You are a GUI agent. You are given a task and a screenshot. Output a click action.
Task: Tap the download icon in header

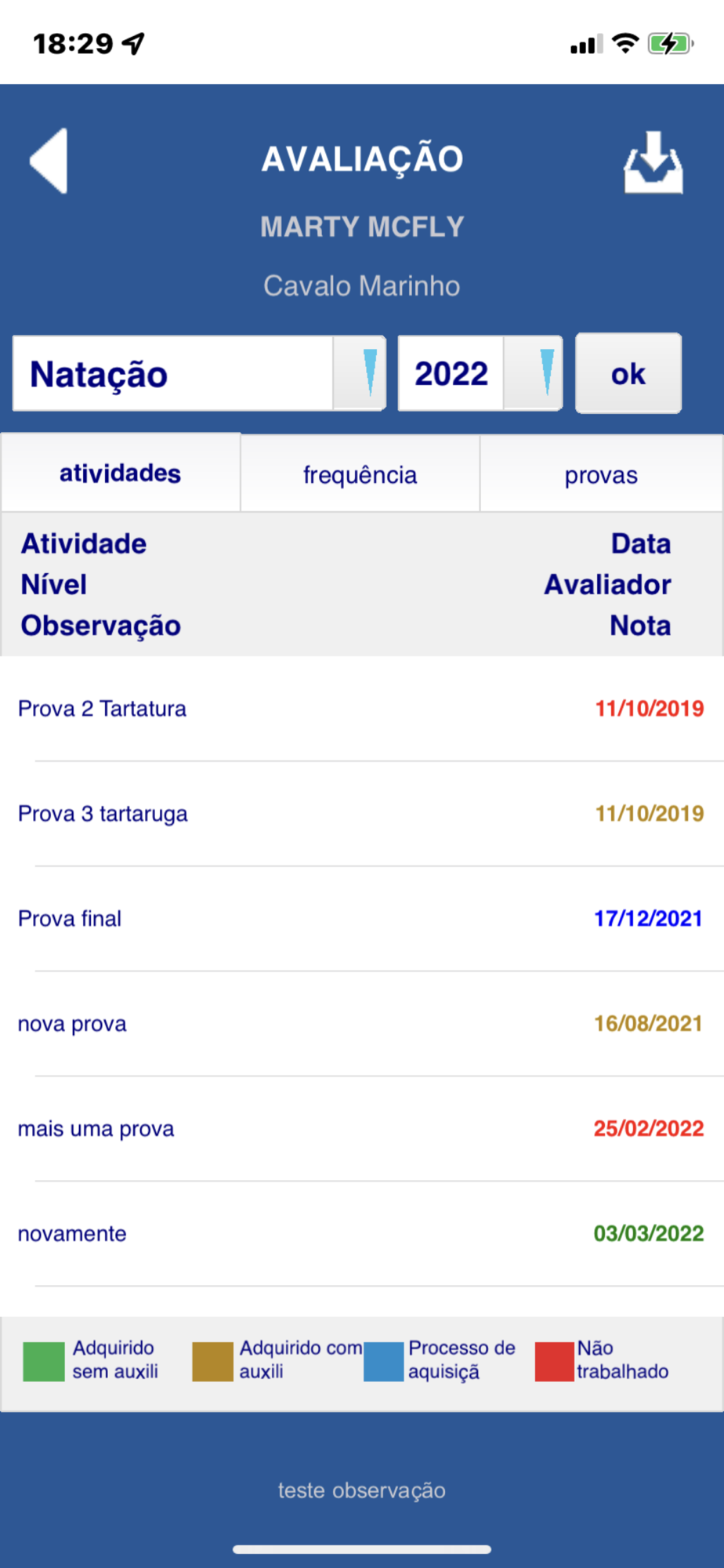(653, 162)
